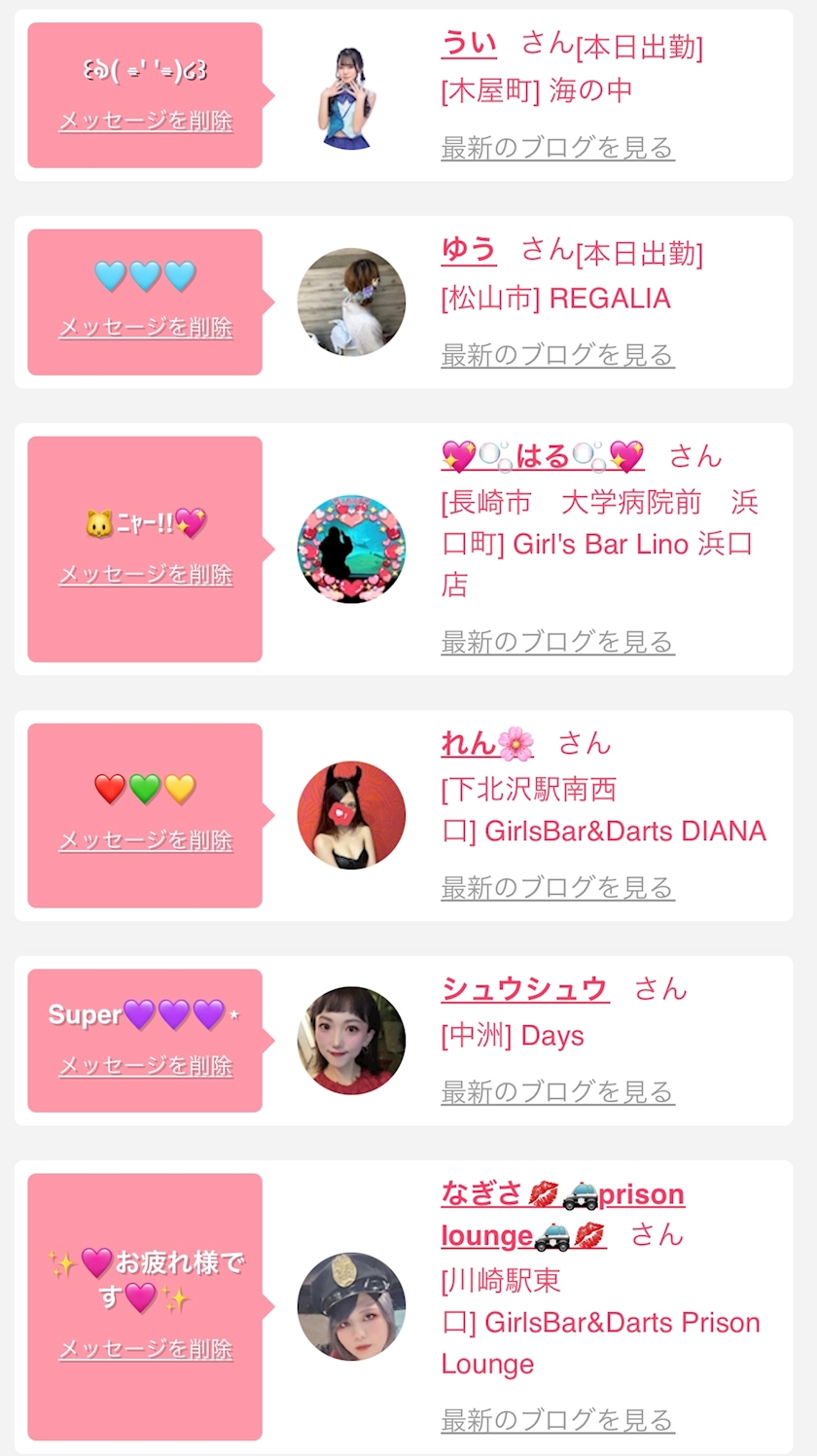View シュウシュウ's latest blog

tap(557, 1092)
